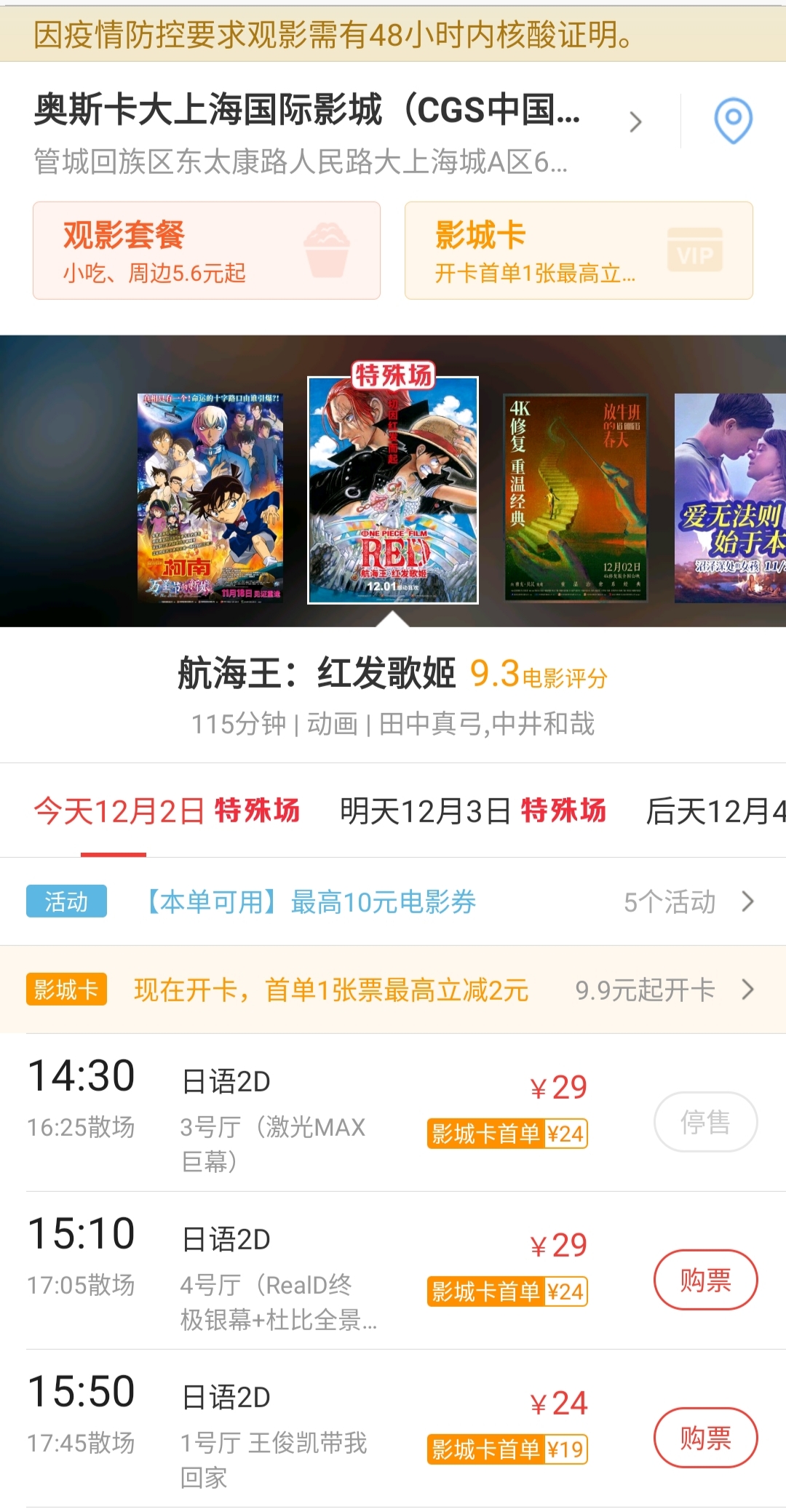Open the 9.9元起开卡 card signup row

tap(662, 990)
